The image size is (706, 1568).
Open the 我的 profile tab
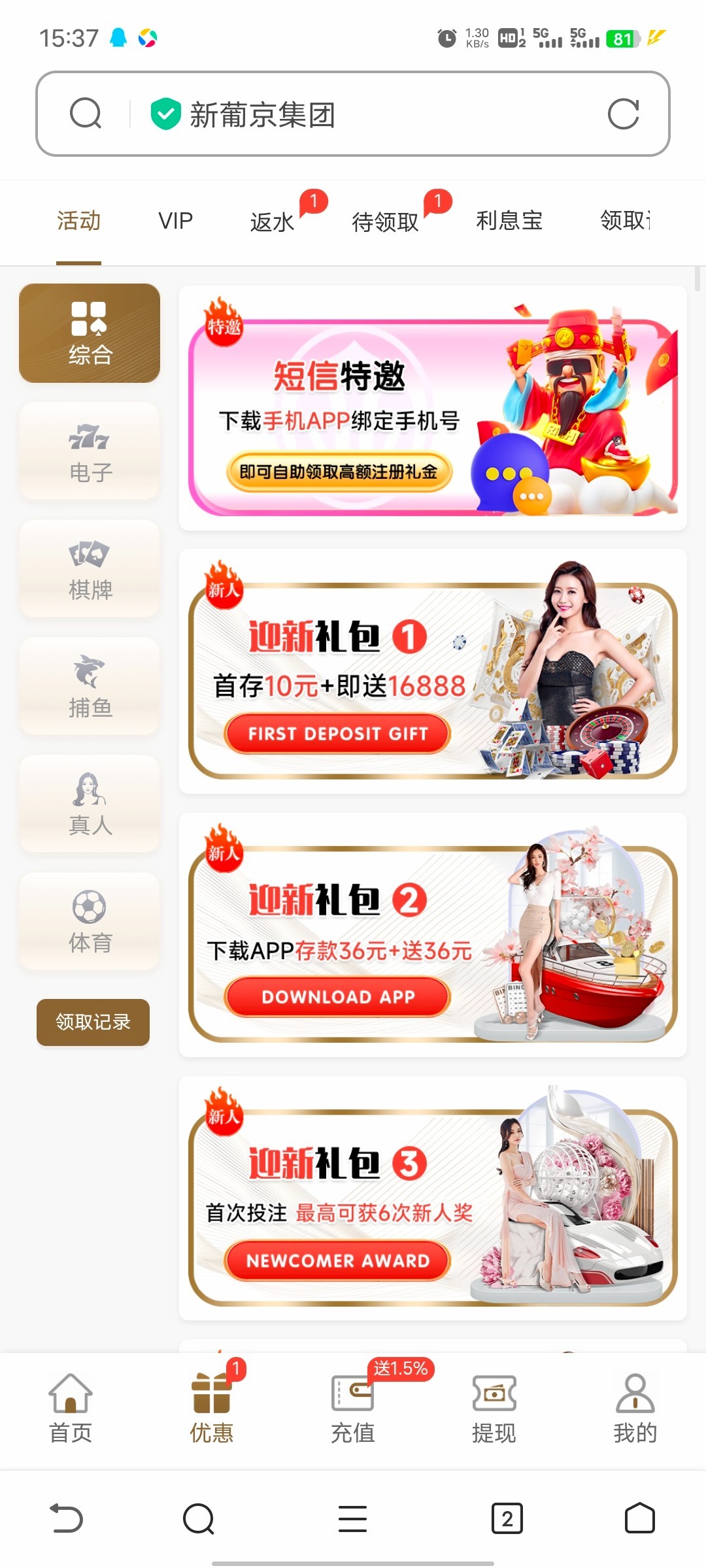[x=635, y=1408]
